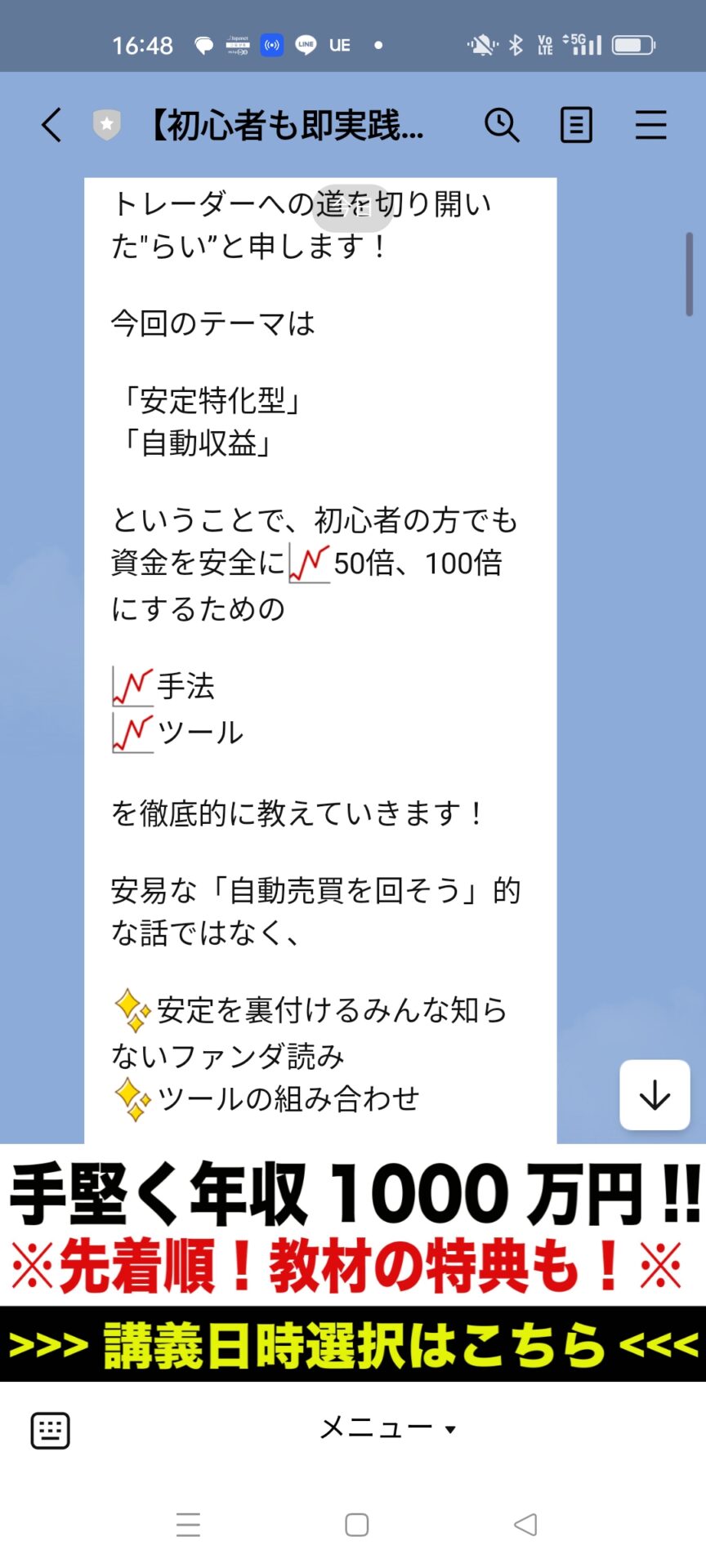Switch to keyboard input

51,1431
